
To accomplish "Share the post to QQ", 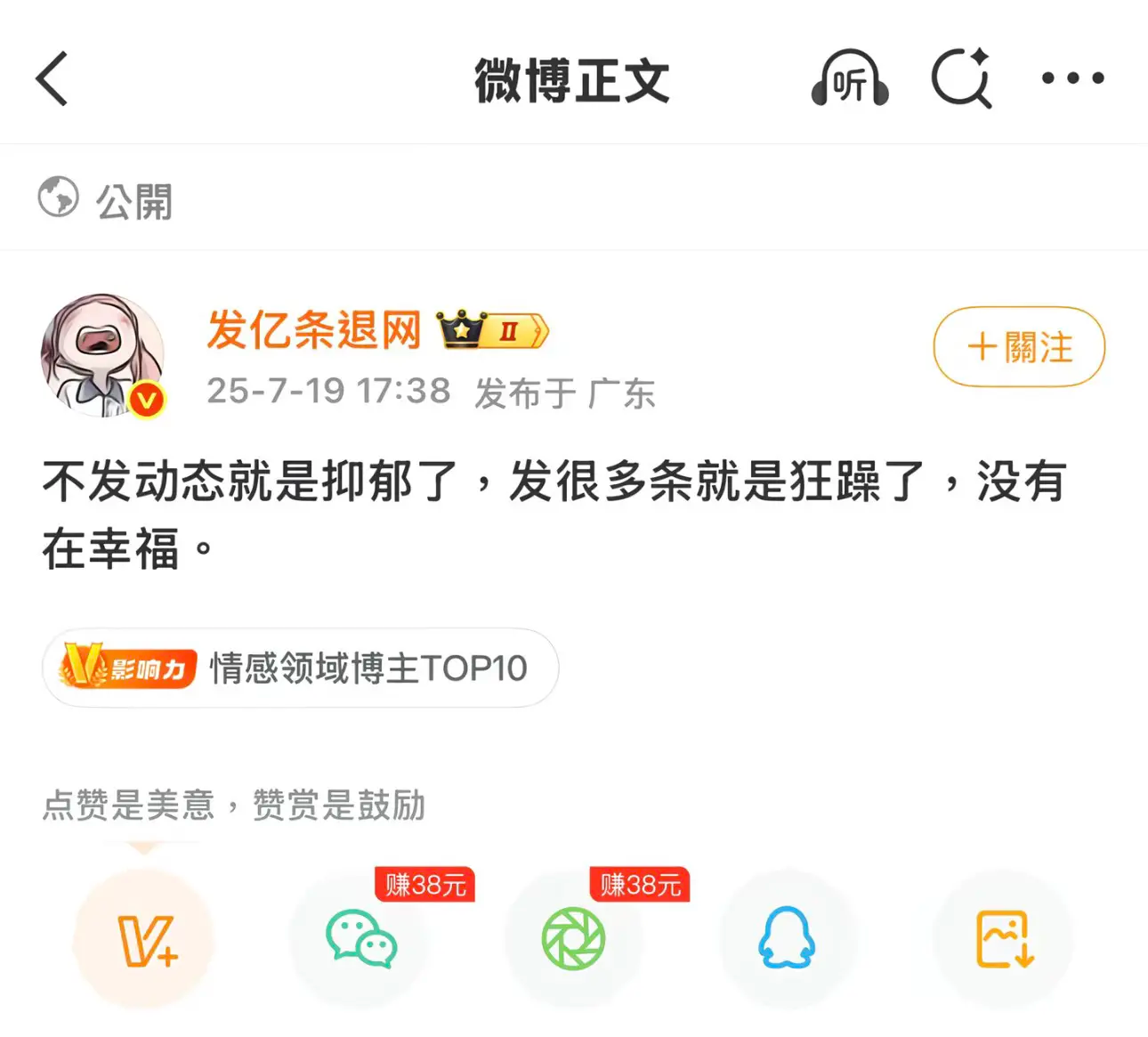I will click(x=788, y=940).
